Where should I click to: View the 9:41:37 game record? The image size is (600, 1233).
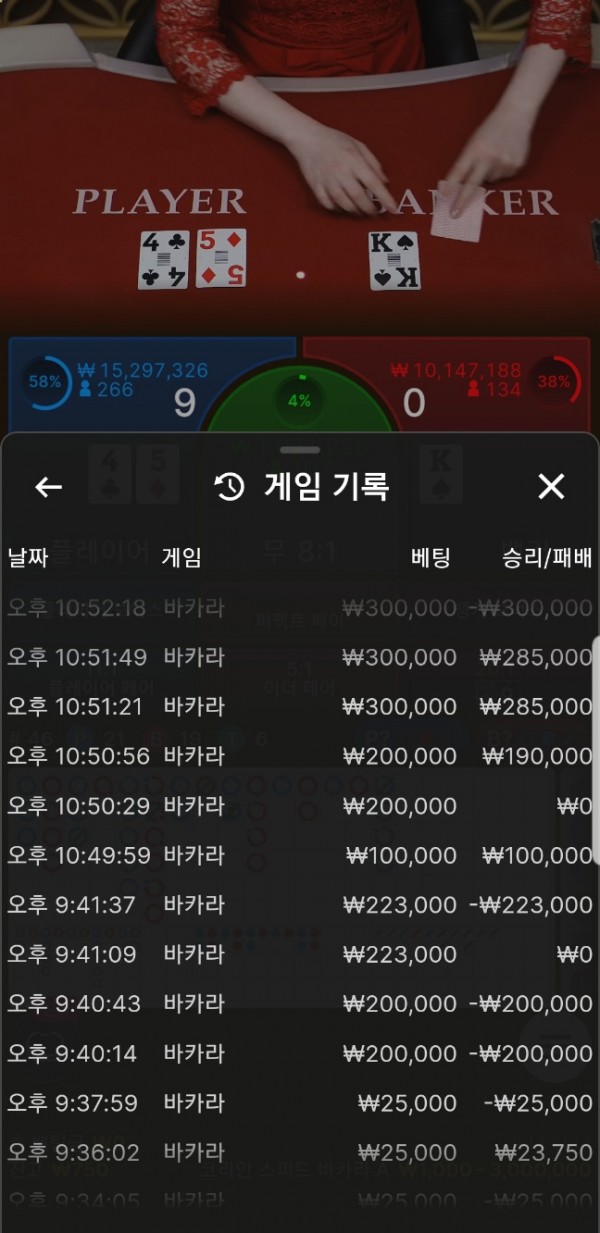click(300, 905)
